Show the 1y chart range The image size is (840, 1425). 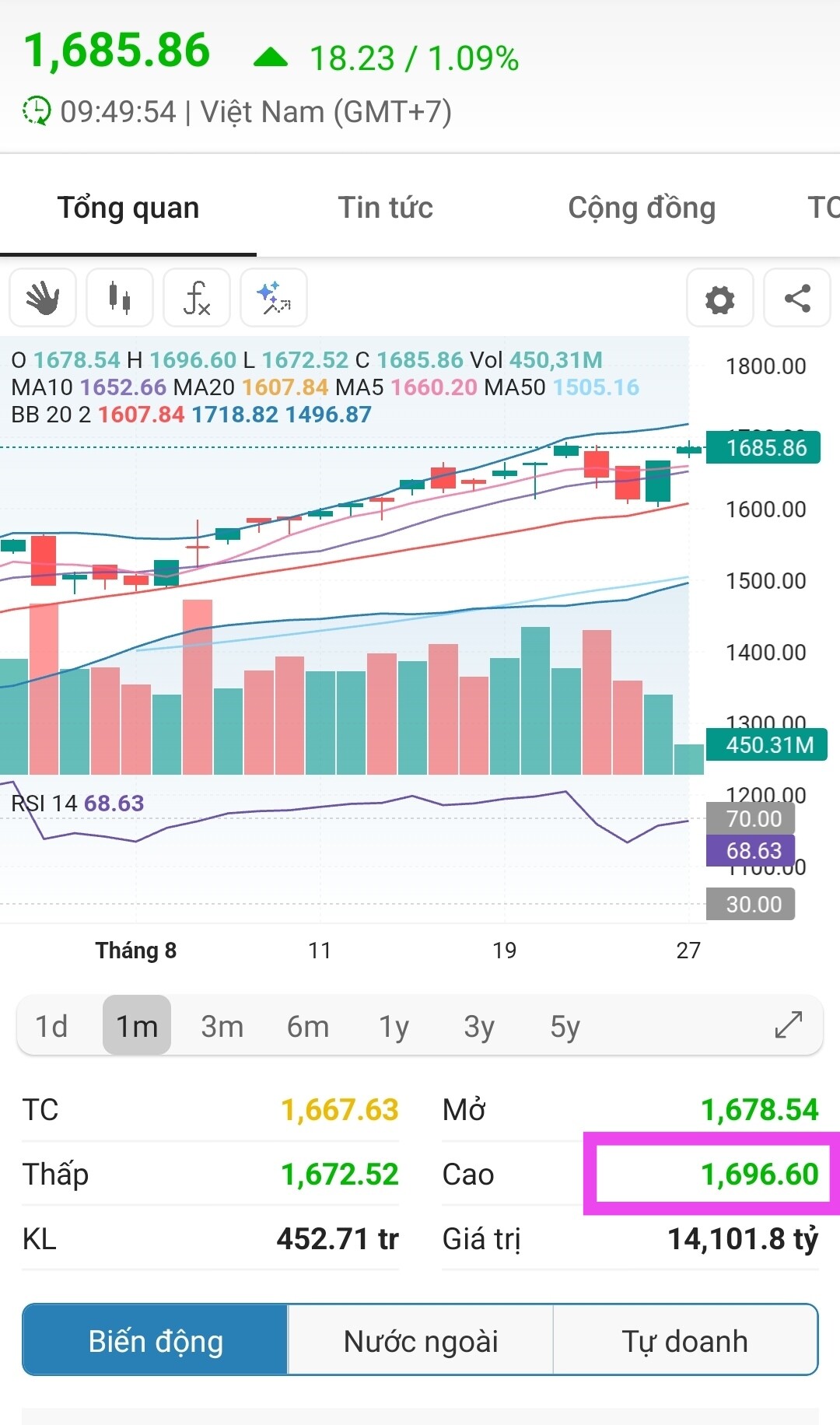point(394,1026)
